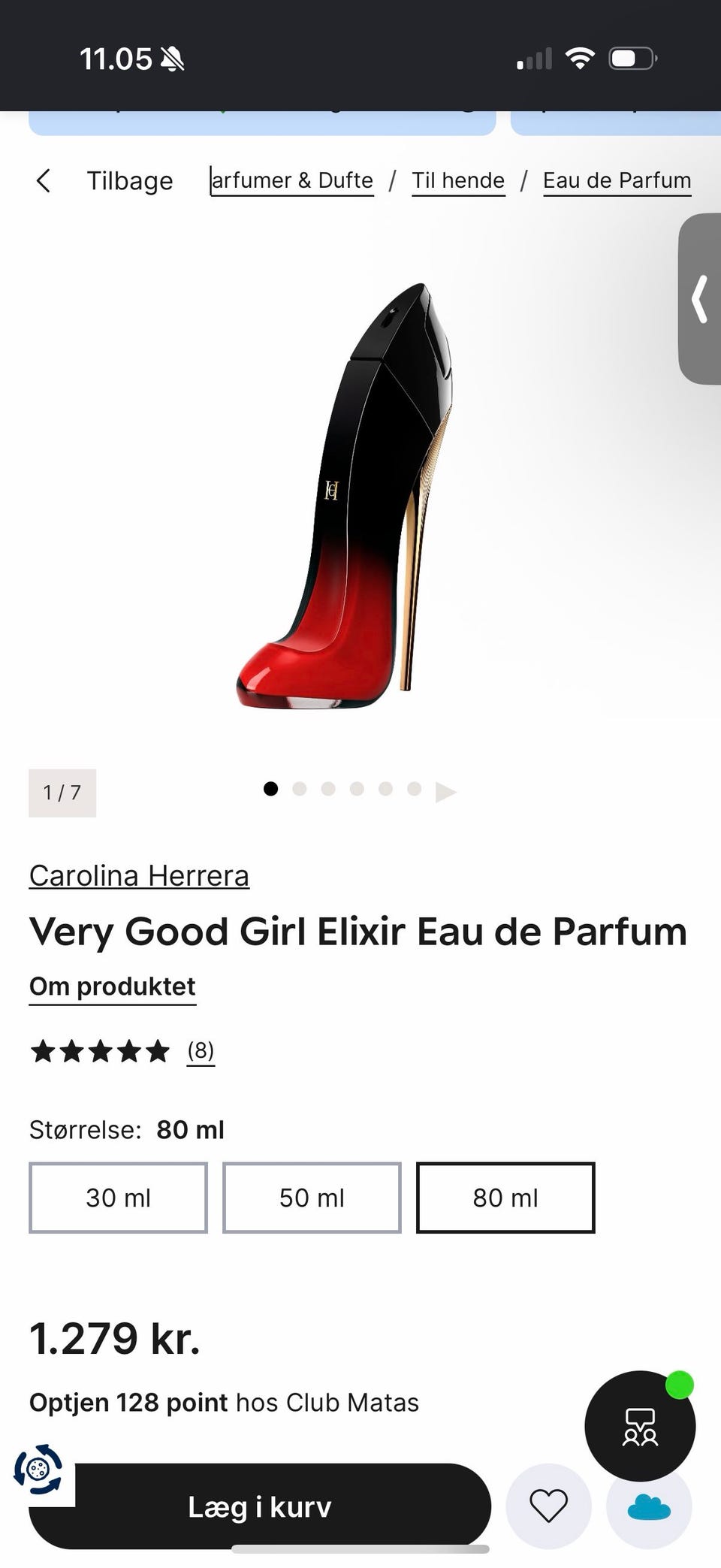
Task: Open the Carolina Herrera brand page
Action: coord(139,875)
